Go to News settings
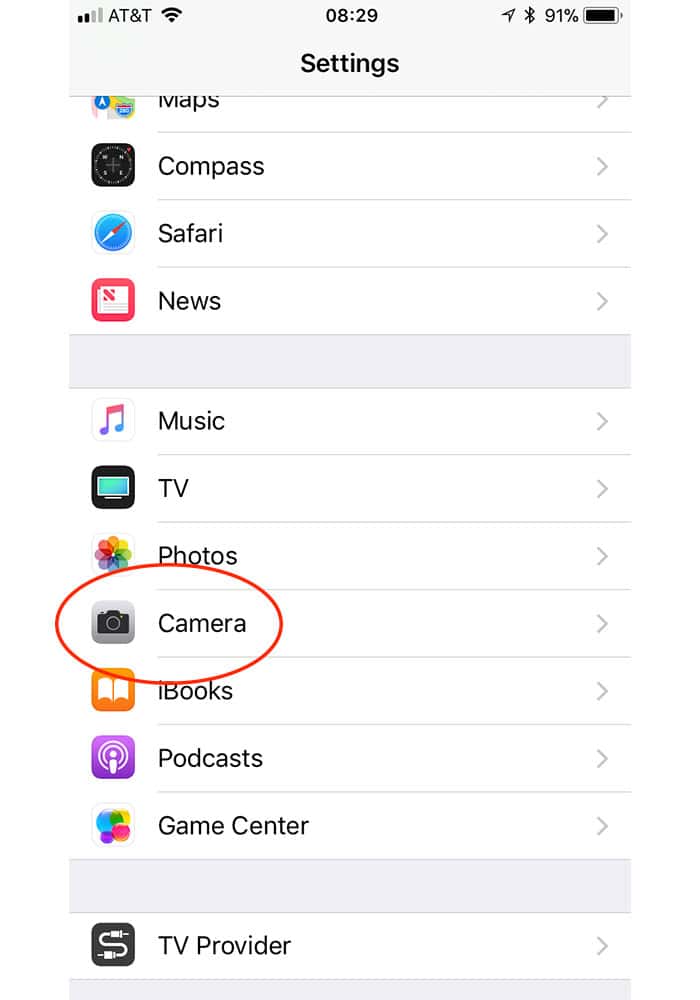 [350, 301]
